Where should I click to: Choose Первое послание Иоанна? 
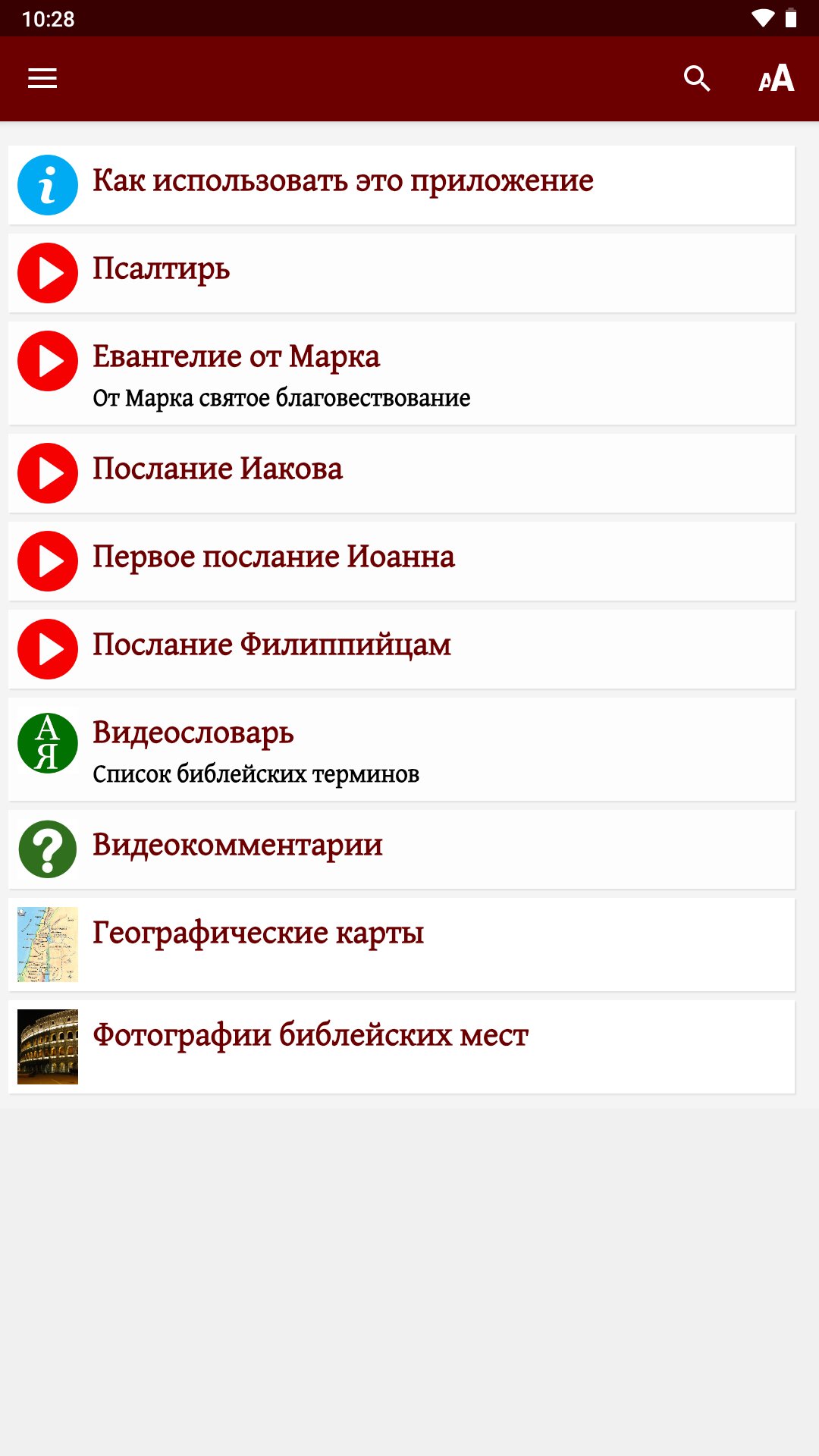coord(402,560)
